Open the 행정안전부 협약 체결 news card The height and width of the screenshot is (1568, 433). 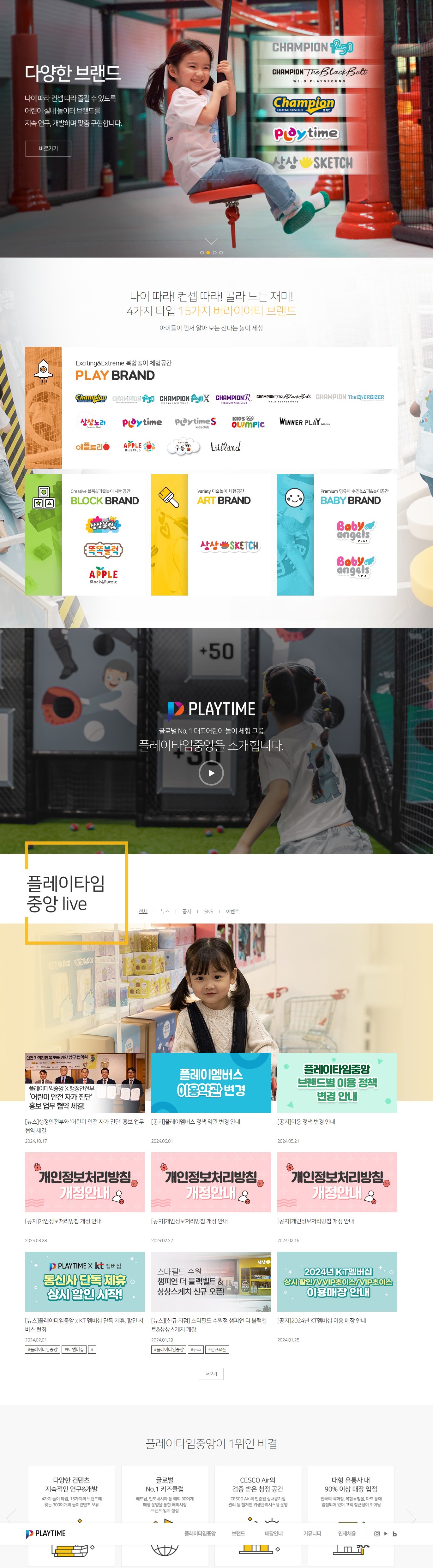tap(85, 1083)
